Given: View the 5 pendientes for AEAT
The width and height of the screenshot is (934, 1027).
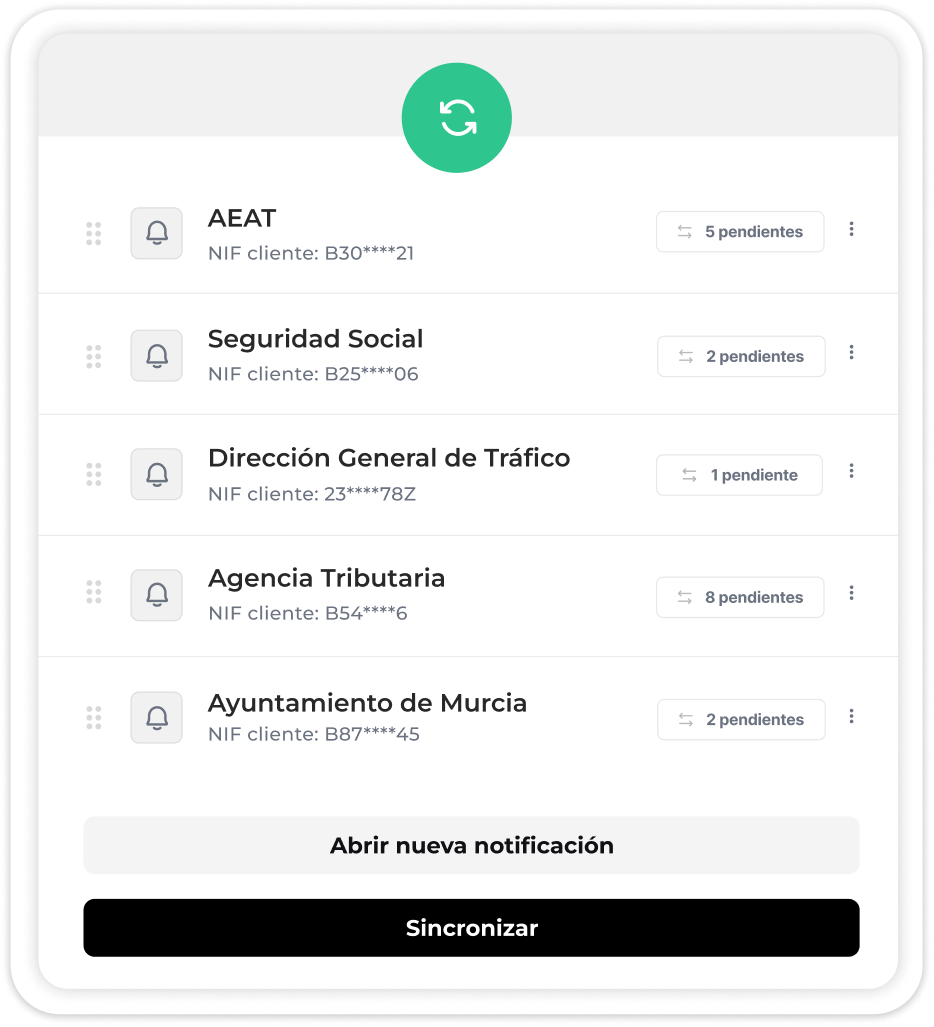Looking at the screenshot, I should [740, 232].
